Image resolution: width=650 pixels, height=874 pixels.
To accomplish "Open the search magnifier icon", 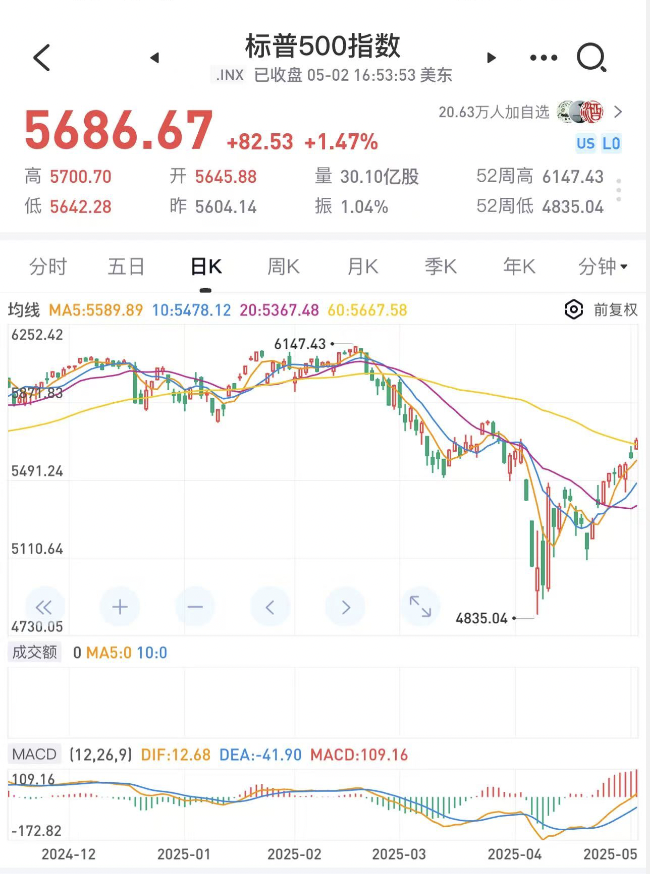I will [591, 58].
